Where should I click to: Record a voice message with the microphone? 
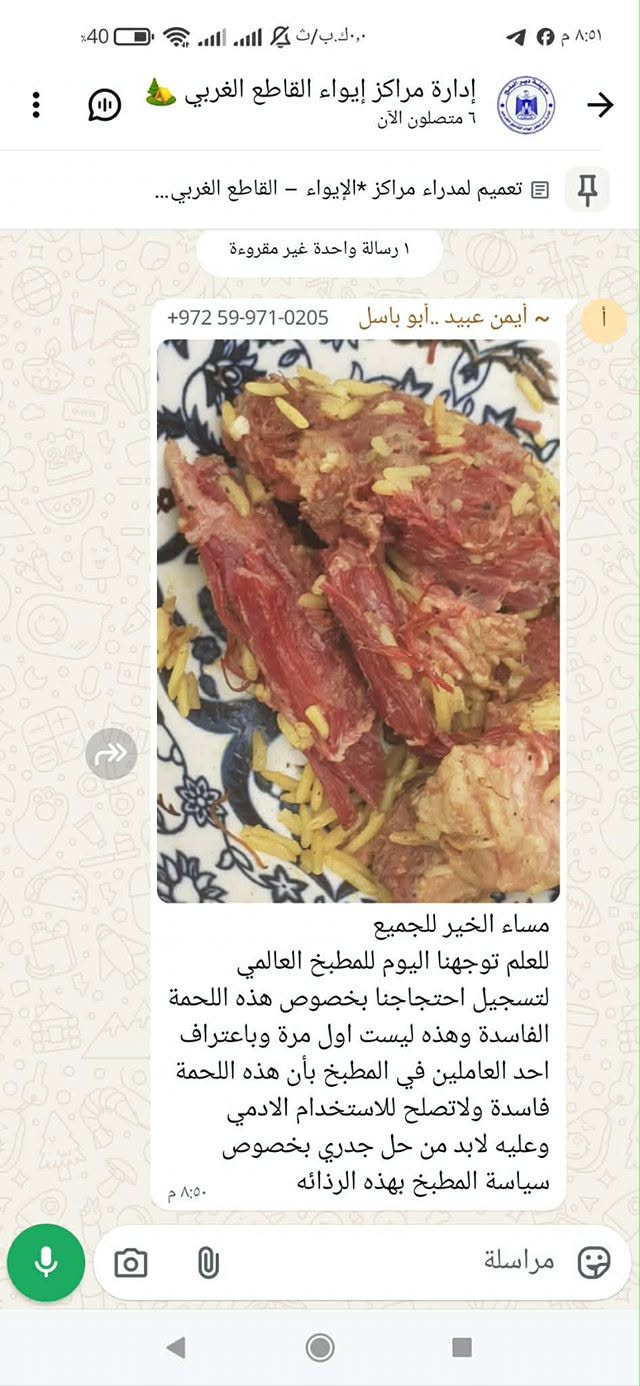click(46, 1262)
